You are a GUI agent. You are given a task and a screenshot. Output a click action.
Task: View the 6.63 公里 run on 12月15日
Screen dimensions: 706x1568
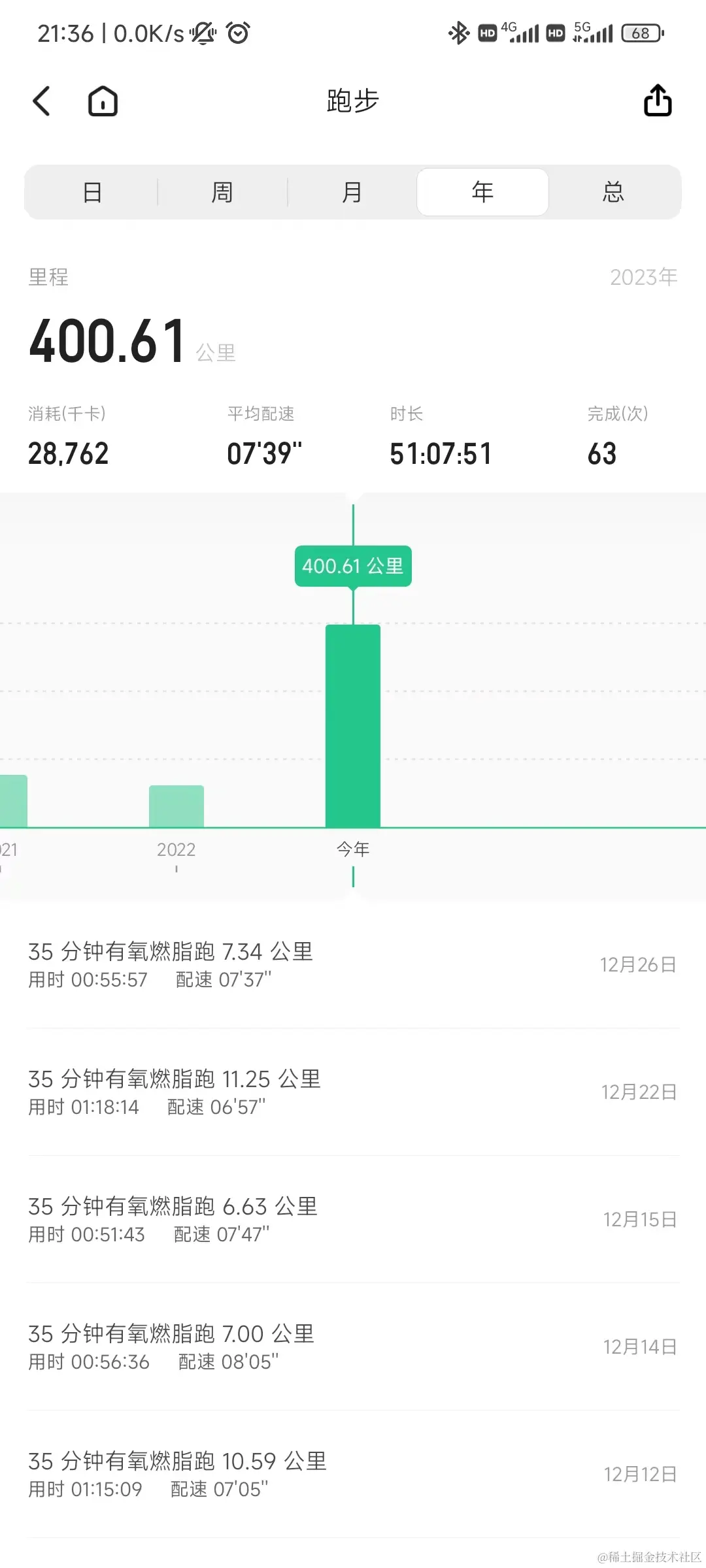pyautogui.click(x=353, y=1219)
